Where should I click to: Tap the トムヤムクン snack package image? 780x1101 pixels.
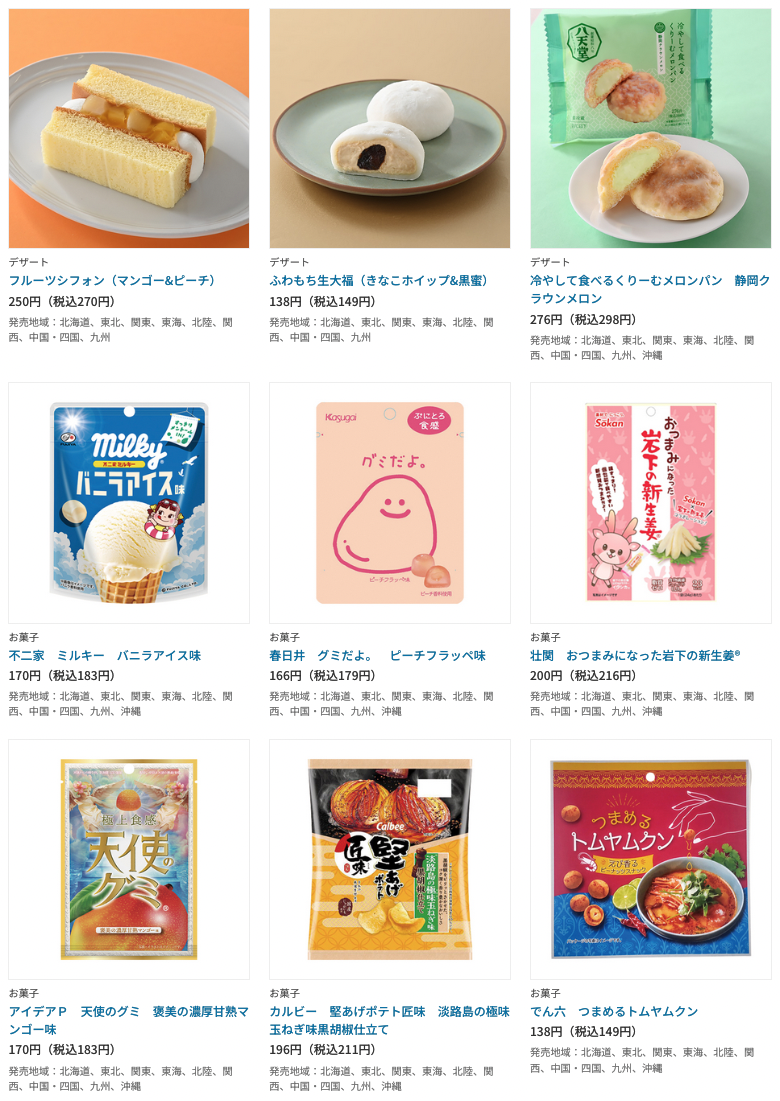tap(650, 860)
